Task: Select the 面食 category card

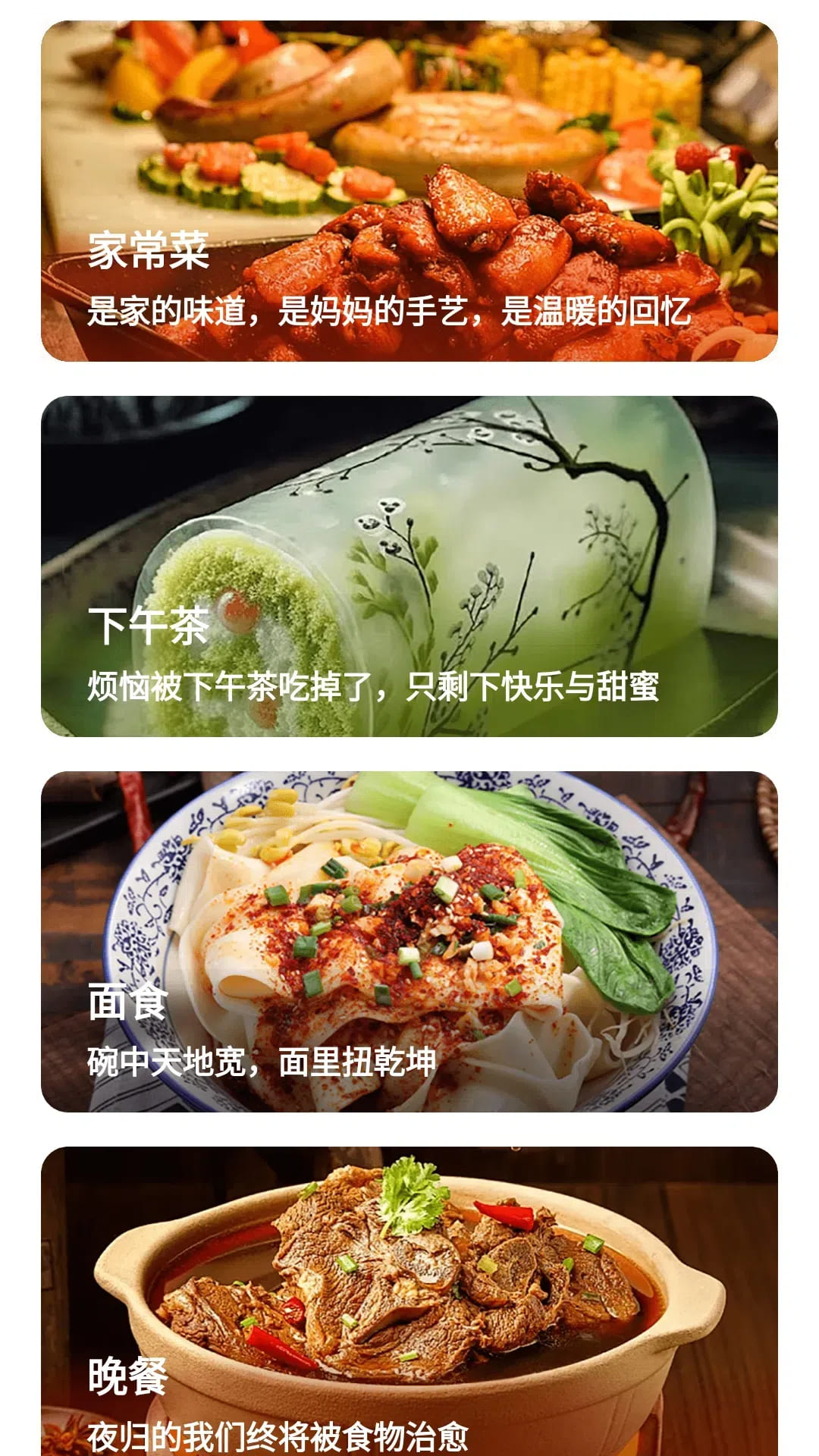Action: (409, 942)
